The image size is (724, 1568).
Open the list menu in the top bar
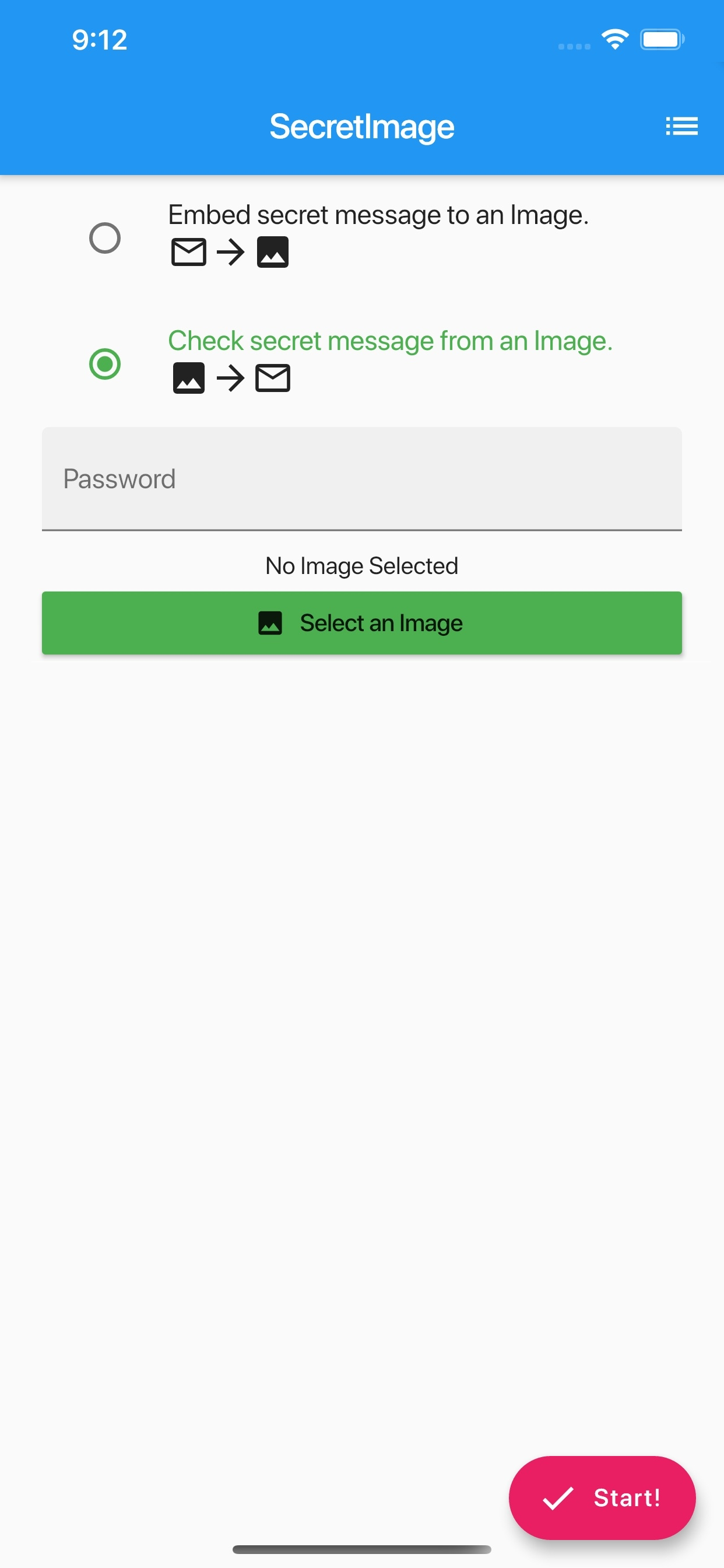681,126
